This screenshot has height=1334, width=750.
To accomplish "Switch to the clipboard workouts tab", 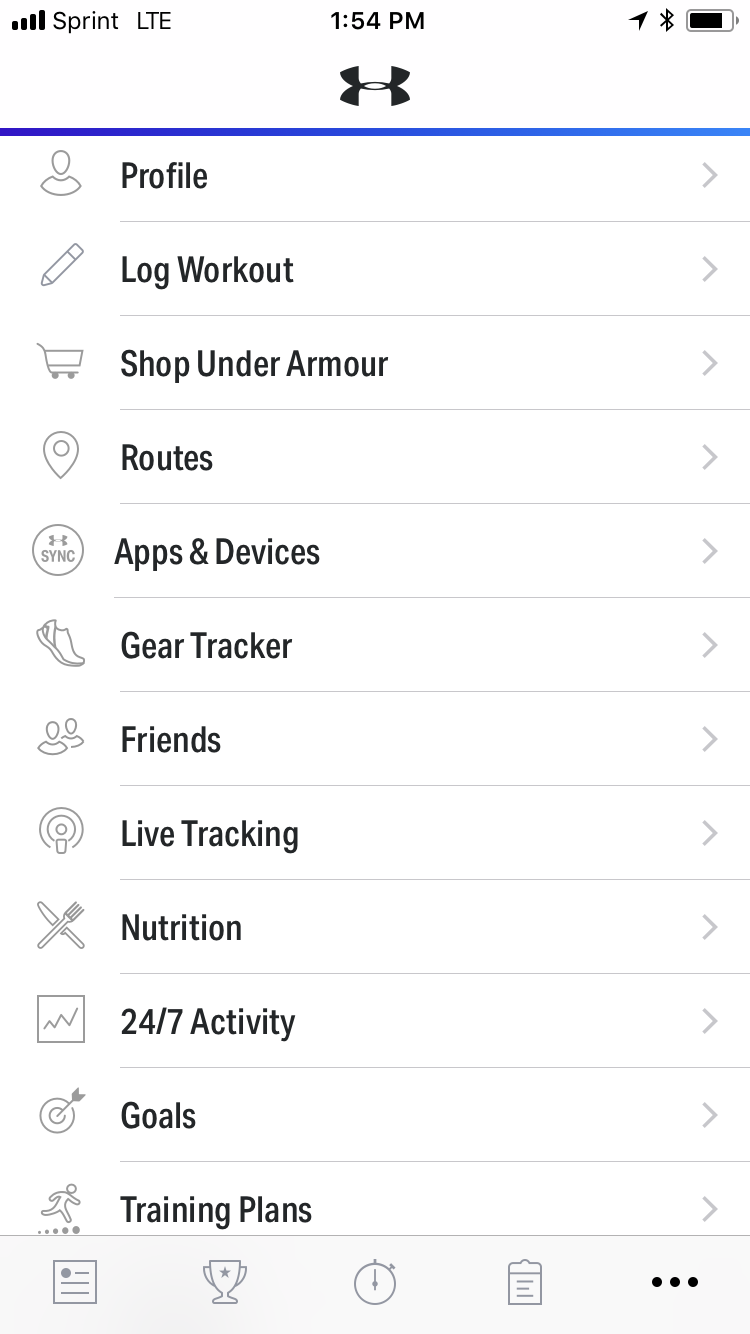I will click(525, 1282).
